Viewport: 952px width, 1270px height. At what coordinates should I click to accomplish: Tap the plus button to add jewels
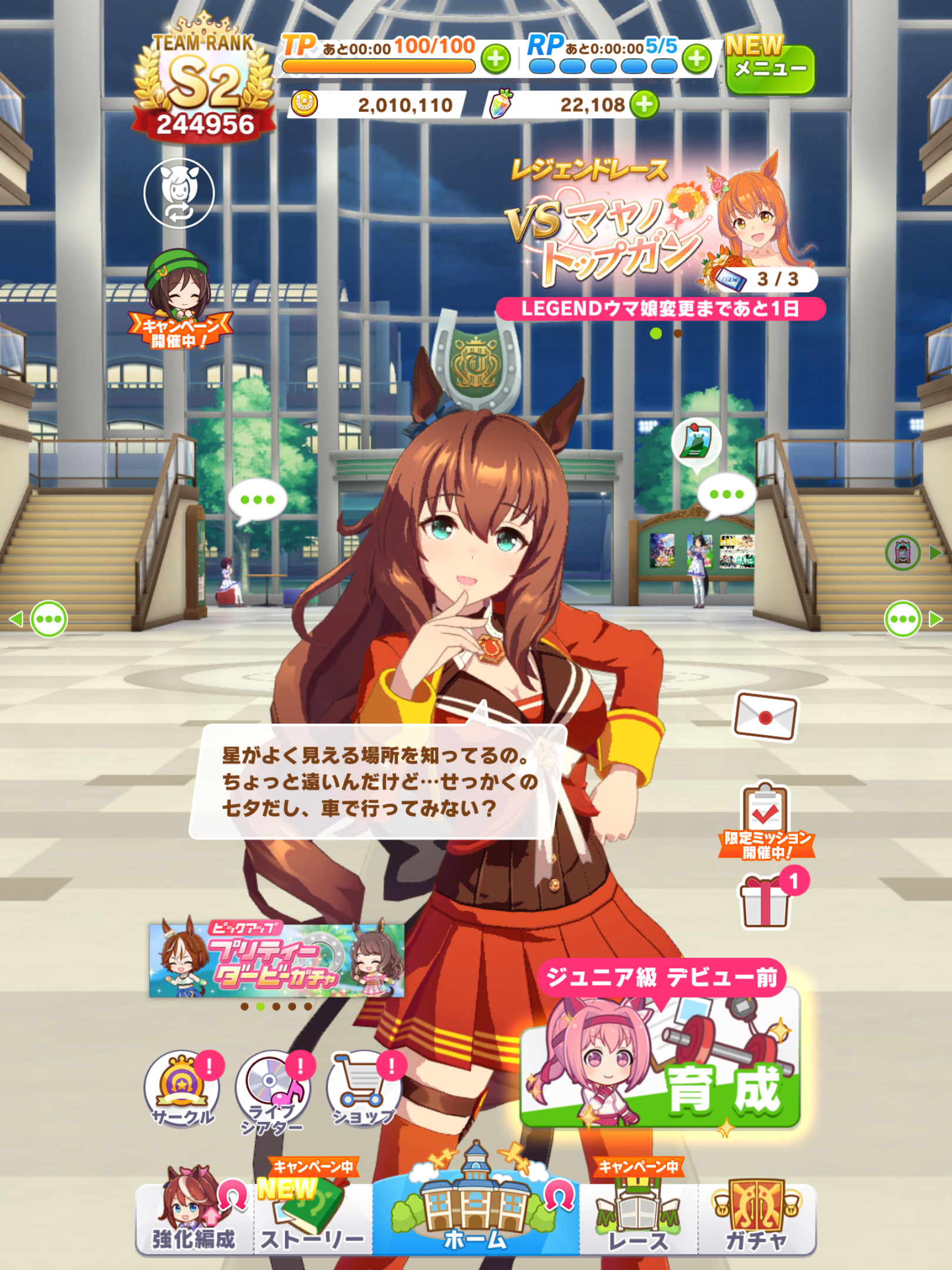tap(645, 105)
